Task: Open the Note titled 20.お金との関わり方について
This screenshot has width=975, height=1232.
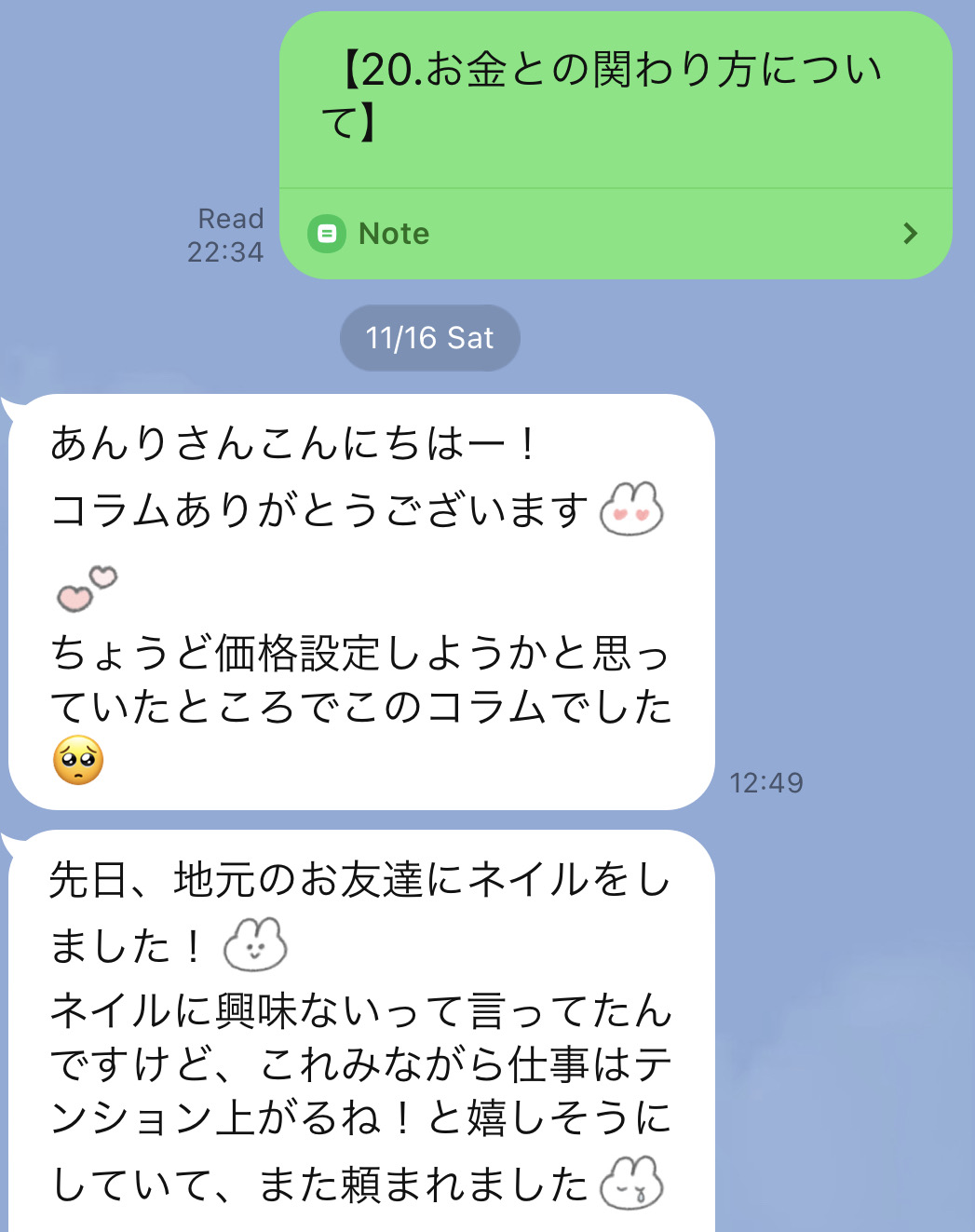Action: click(x=615, y=233)
